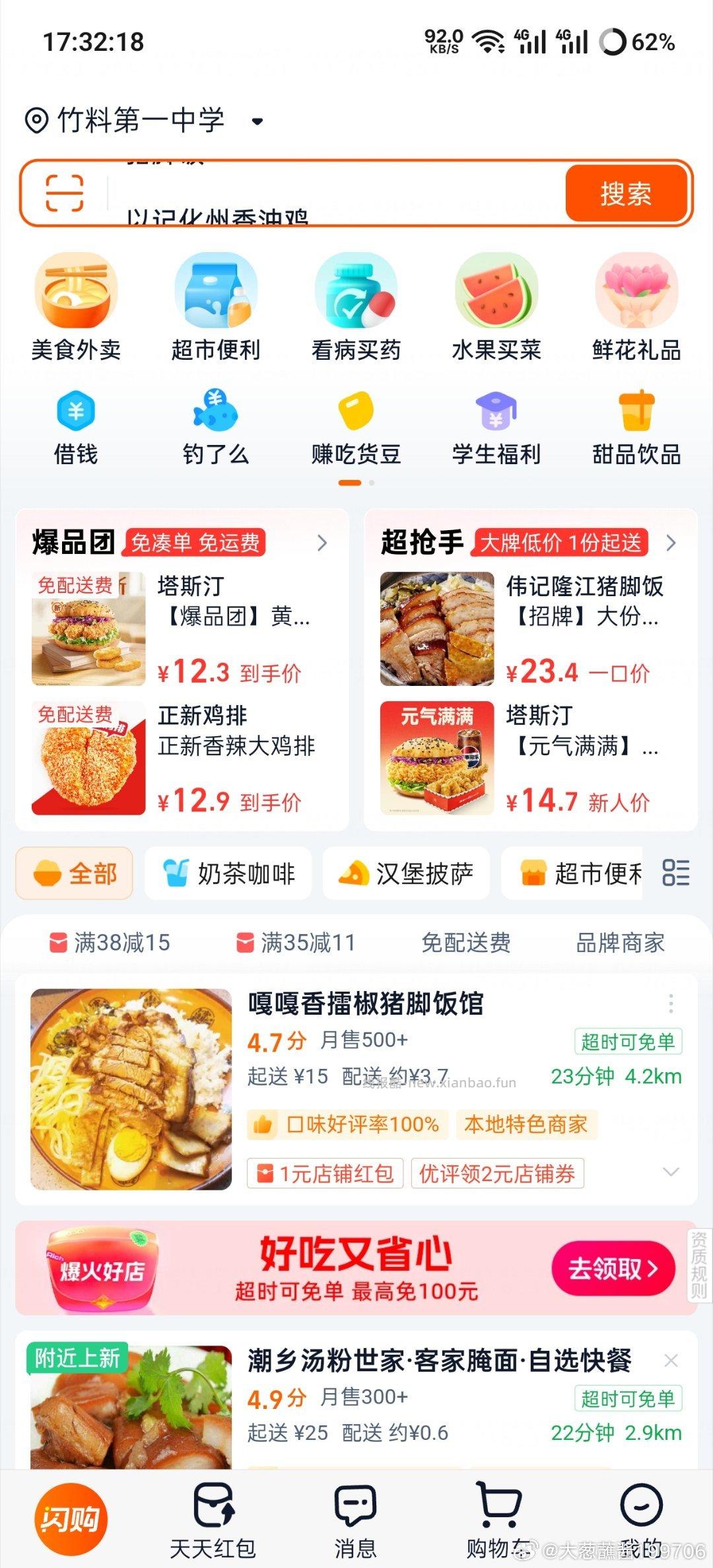Screen dimensions: 713x1568
Task: Select the 看病买药 medicine icon
Action: click(x=356, y=300)
